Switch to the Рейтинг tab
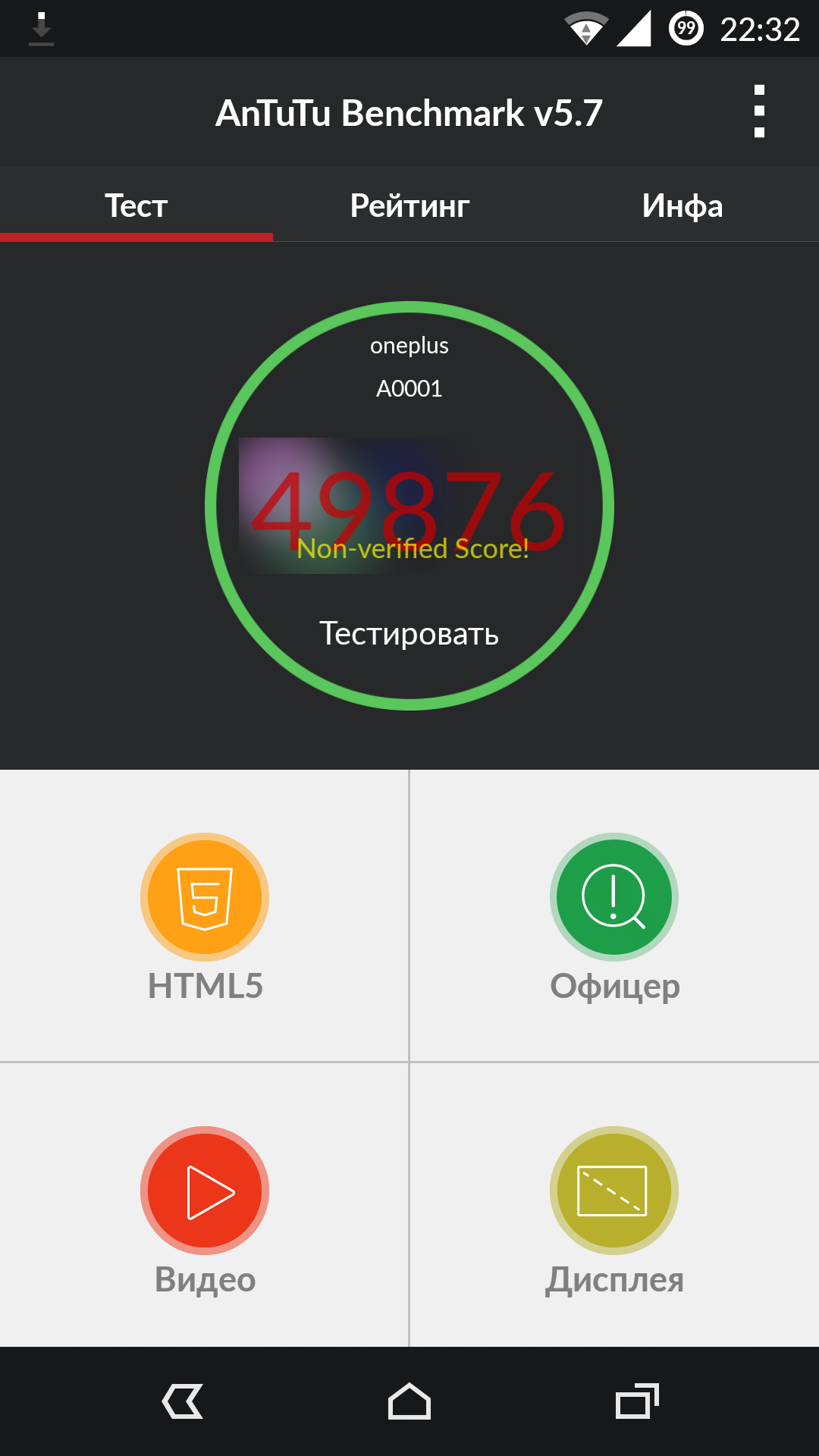Screen dimensions: 819x1456 (409, 206)
